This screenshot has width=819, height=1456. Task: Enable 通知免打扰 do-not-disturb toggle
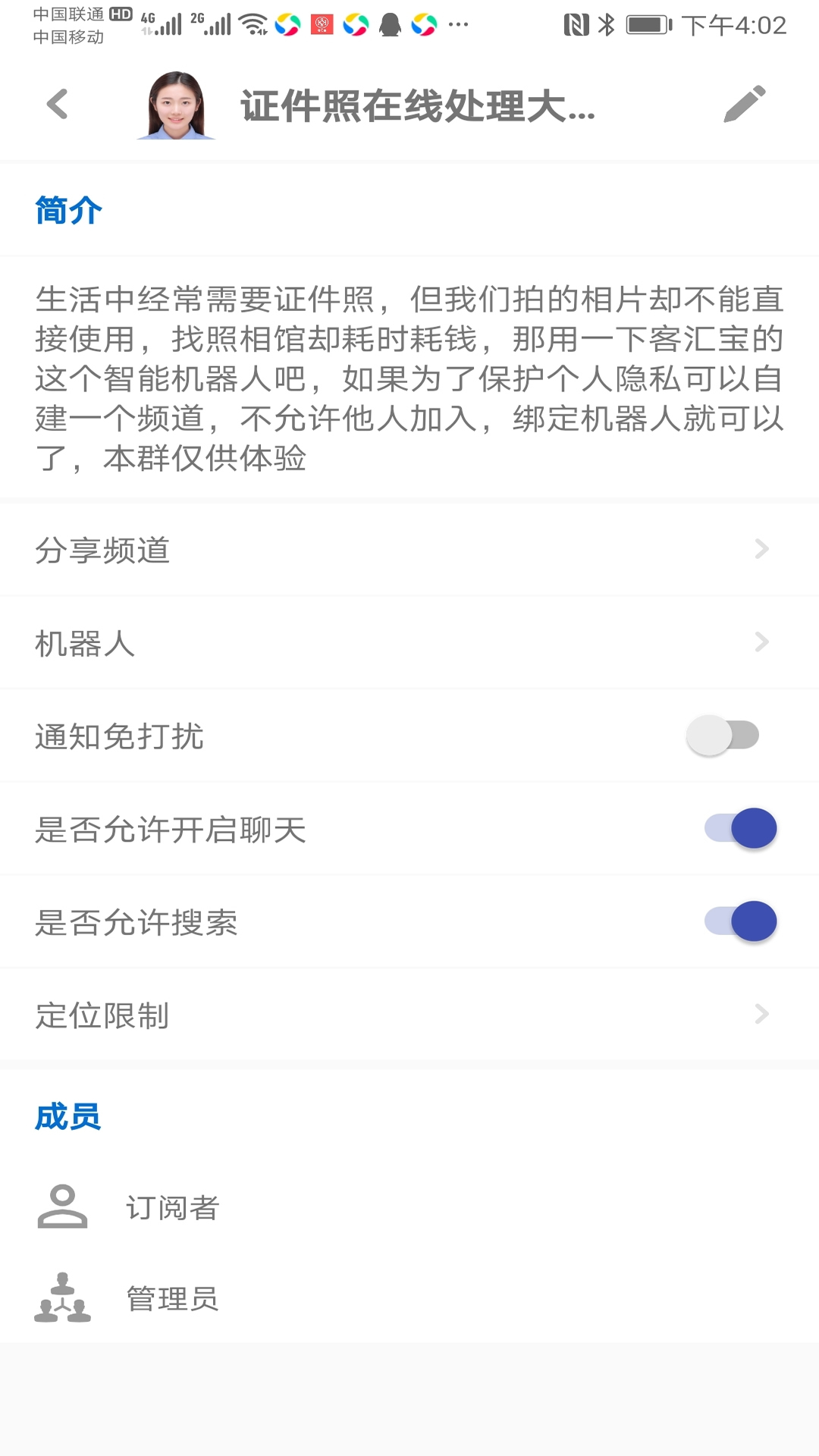coord(722,734)
